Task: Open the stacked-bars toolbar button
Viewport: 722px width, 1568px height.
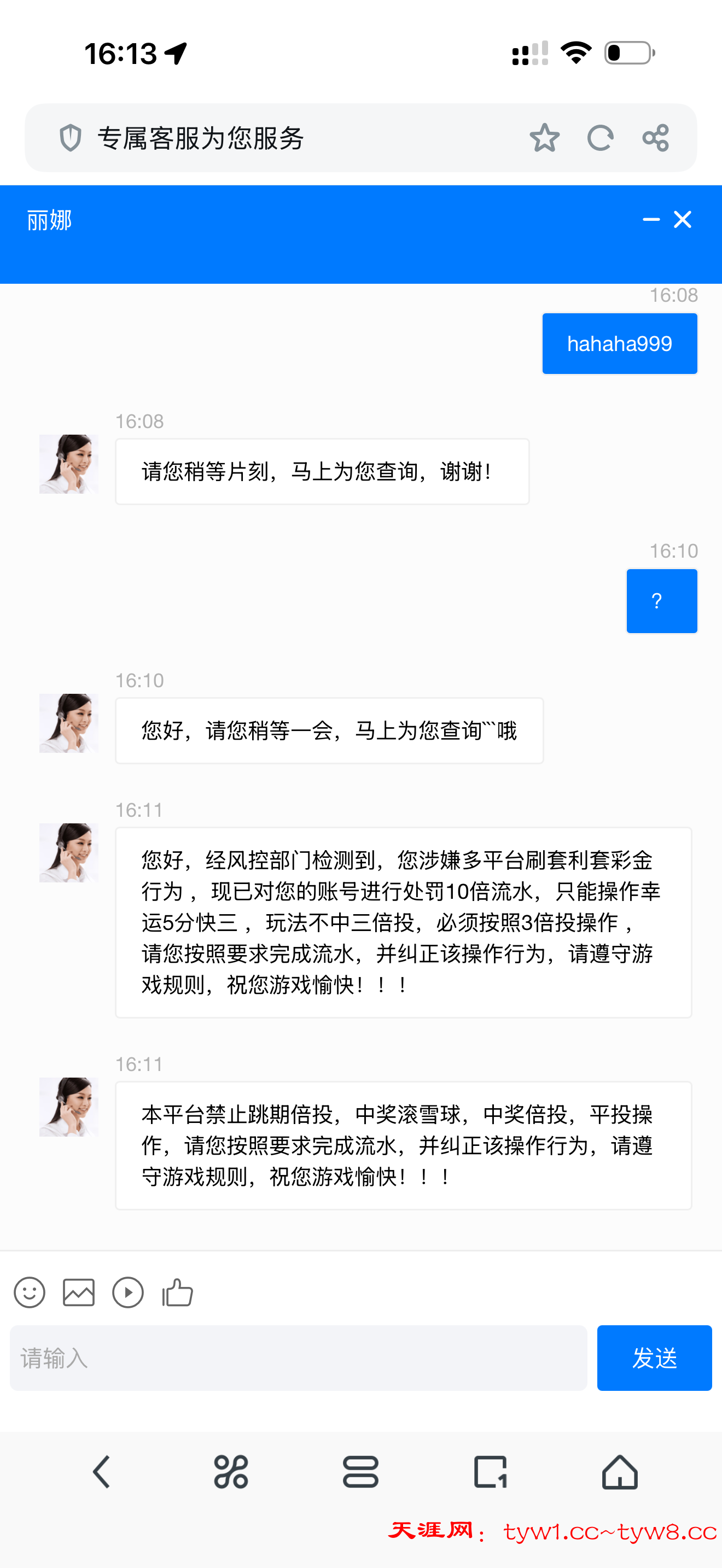Action: tap(360, 1472)
